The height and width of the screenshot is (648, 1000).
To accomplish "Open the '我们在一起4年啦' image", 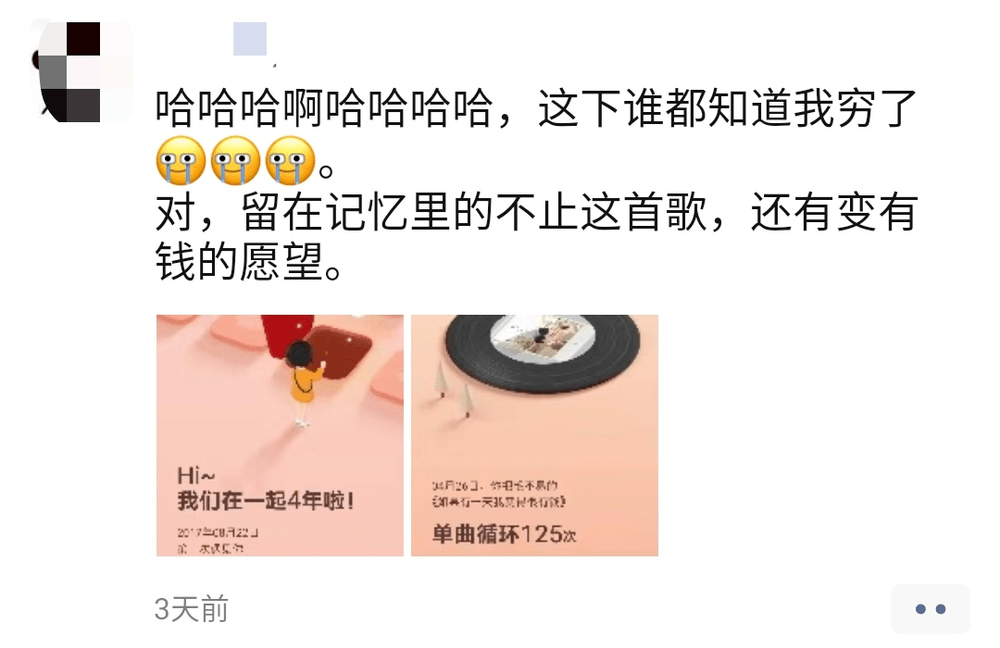I will [280, 435].
